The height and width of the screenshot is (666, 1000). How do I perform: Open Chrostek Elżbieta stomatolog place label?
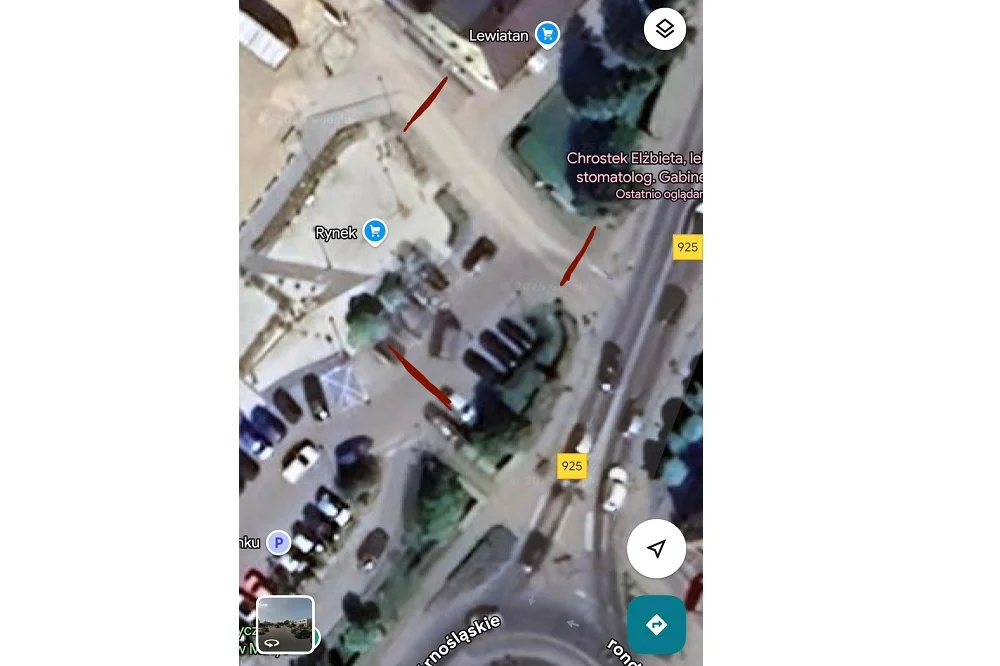(634, 168)
